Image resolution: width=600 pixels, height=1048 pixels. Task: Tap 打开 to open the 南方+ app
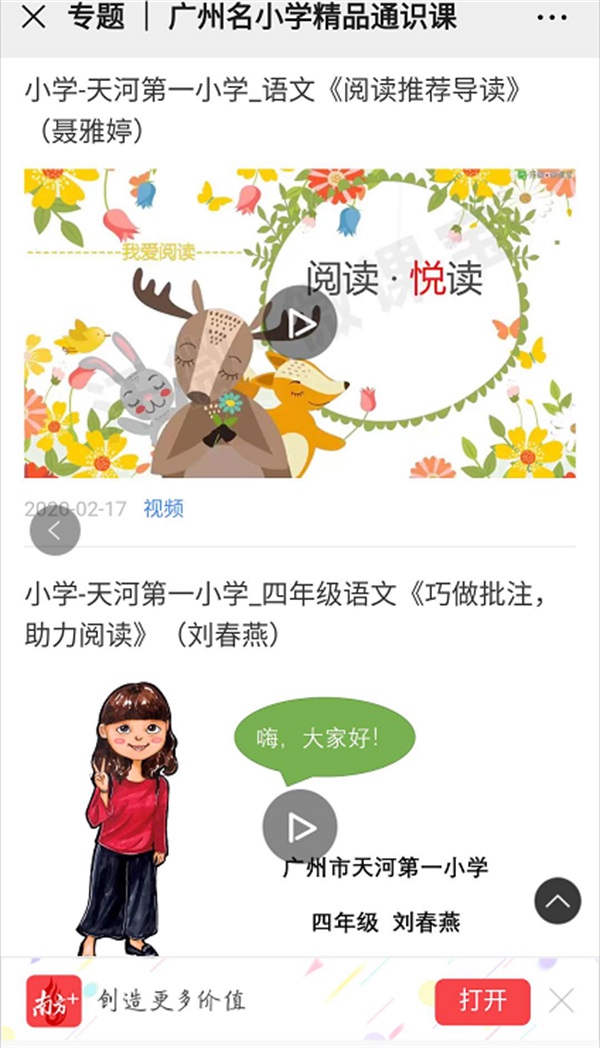pos(482,999)
